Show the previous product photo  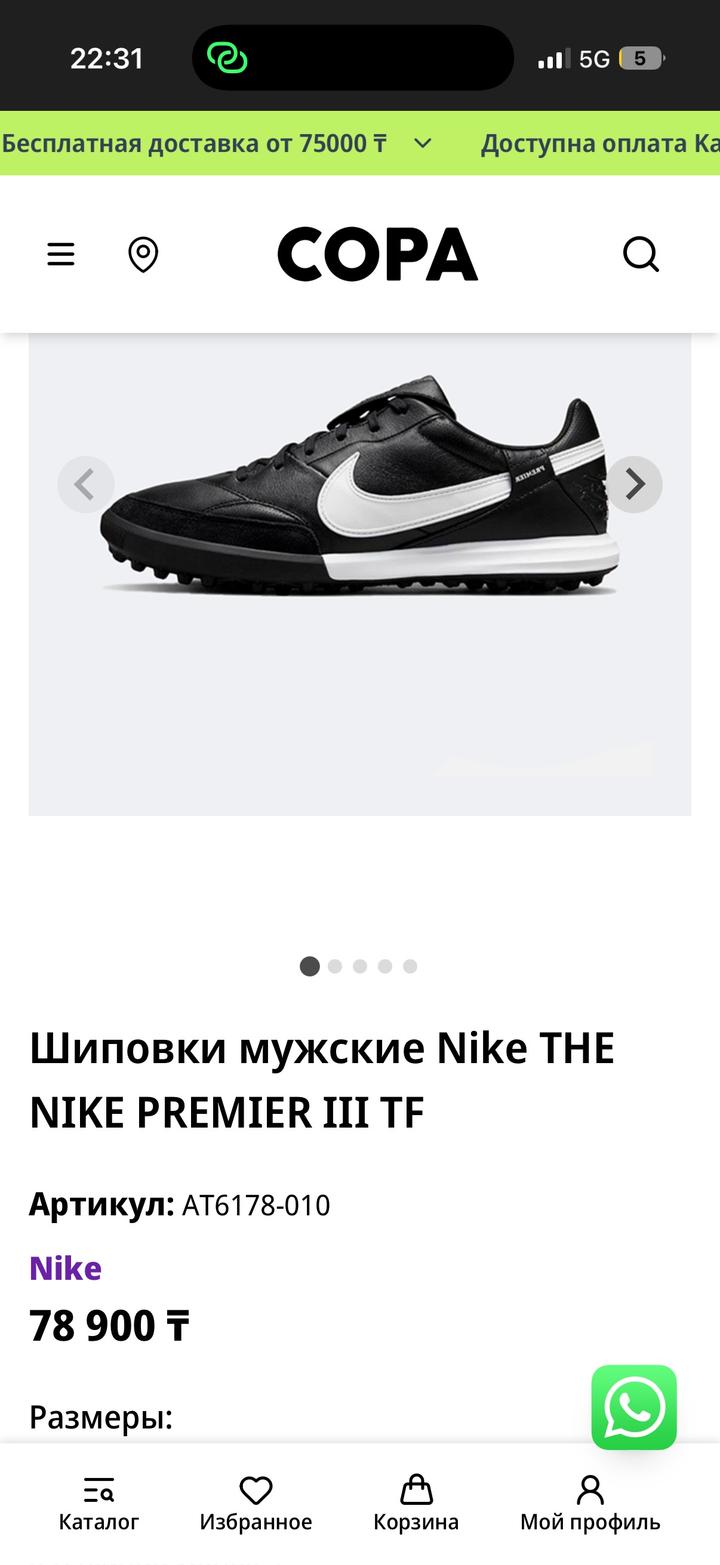coord(85,485)
